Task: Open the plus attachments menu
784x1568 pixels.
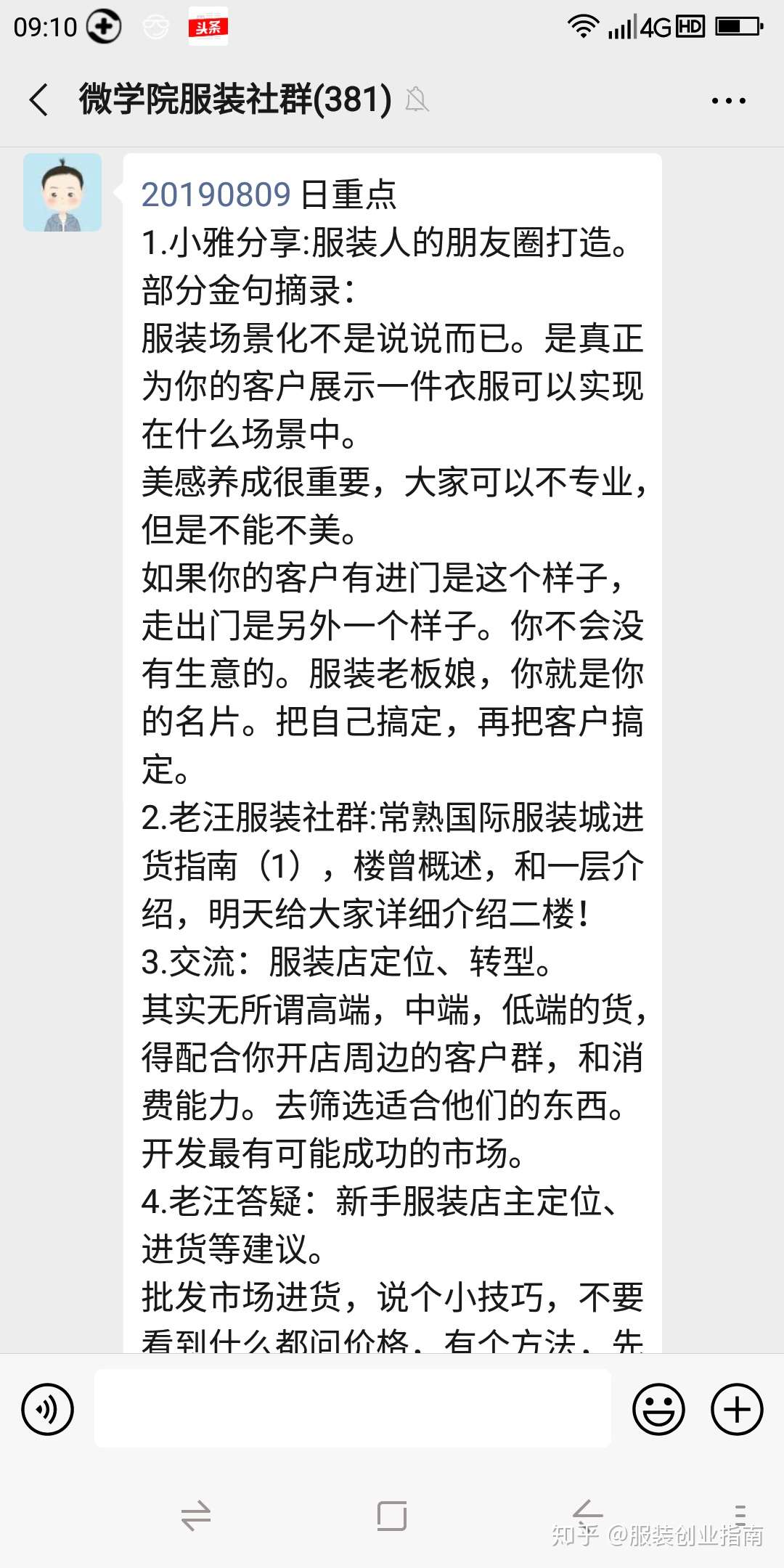Action: [x=737, y=1409]
